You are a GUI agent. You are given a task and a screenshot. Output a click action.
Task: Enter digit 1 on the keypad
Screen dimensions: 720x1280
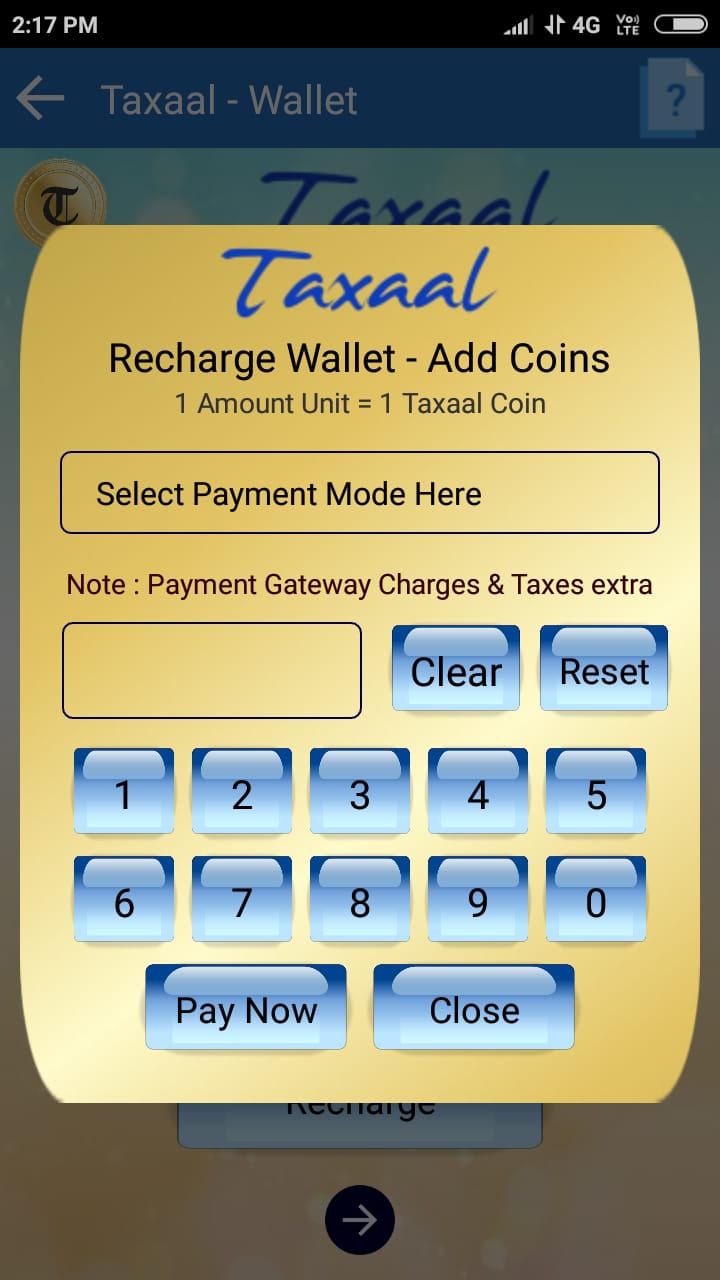[124, 791]
